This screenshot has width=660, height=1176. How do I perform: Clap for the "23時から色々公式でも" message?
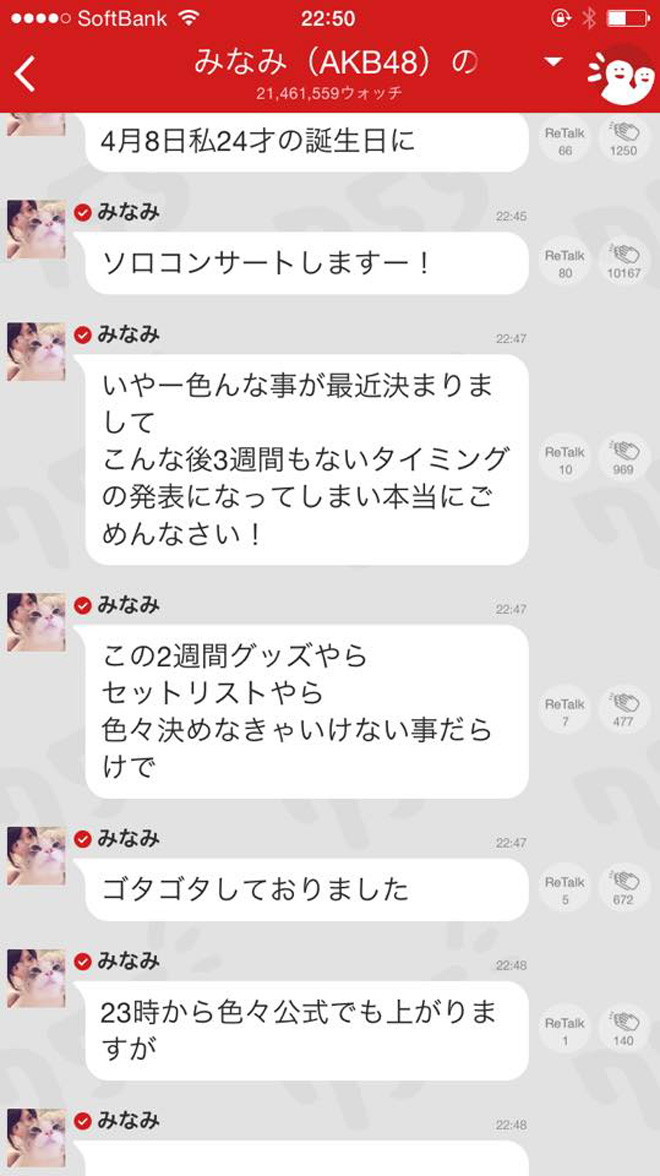tap(623, 1031)
